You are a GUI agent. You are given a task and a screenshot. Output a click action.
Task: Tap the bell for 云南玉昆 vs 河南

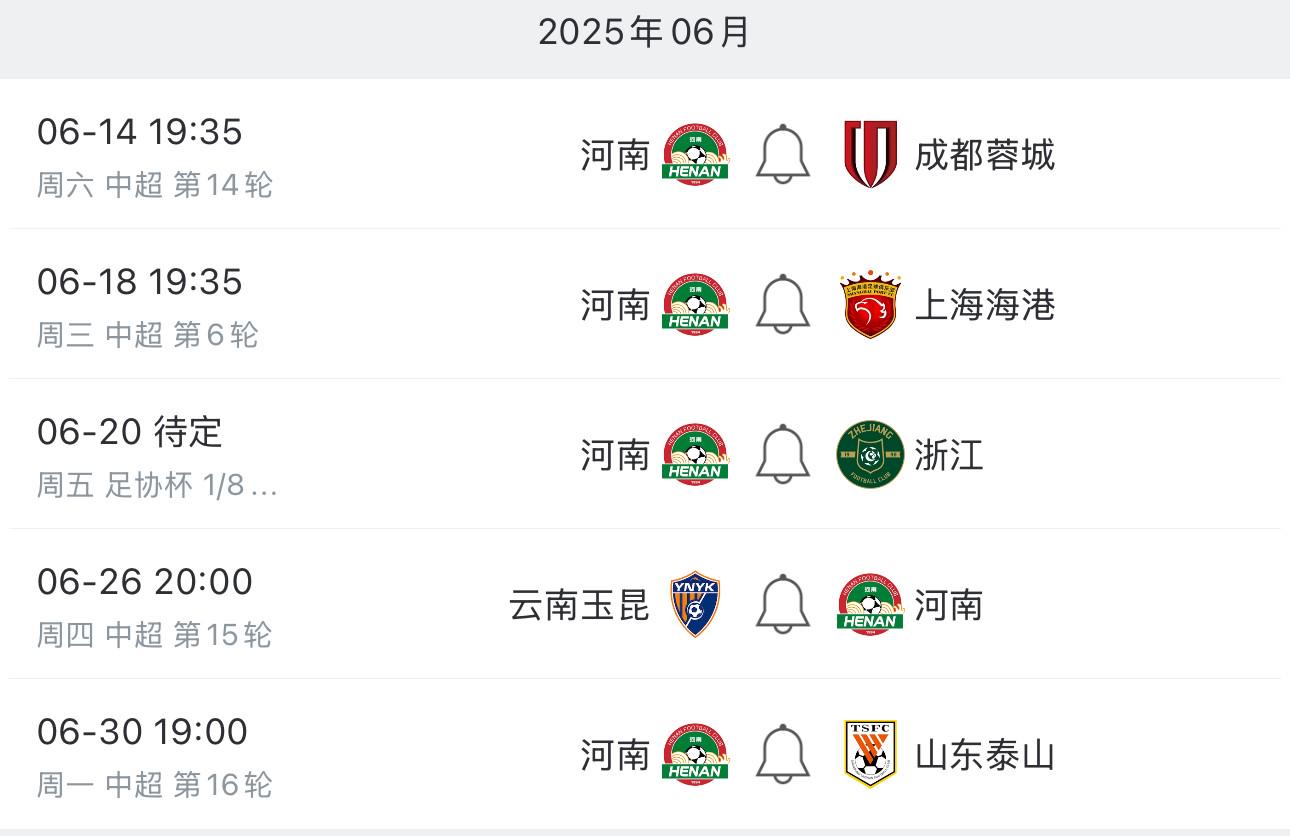pyautogui.click(x=782, y=604)
